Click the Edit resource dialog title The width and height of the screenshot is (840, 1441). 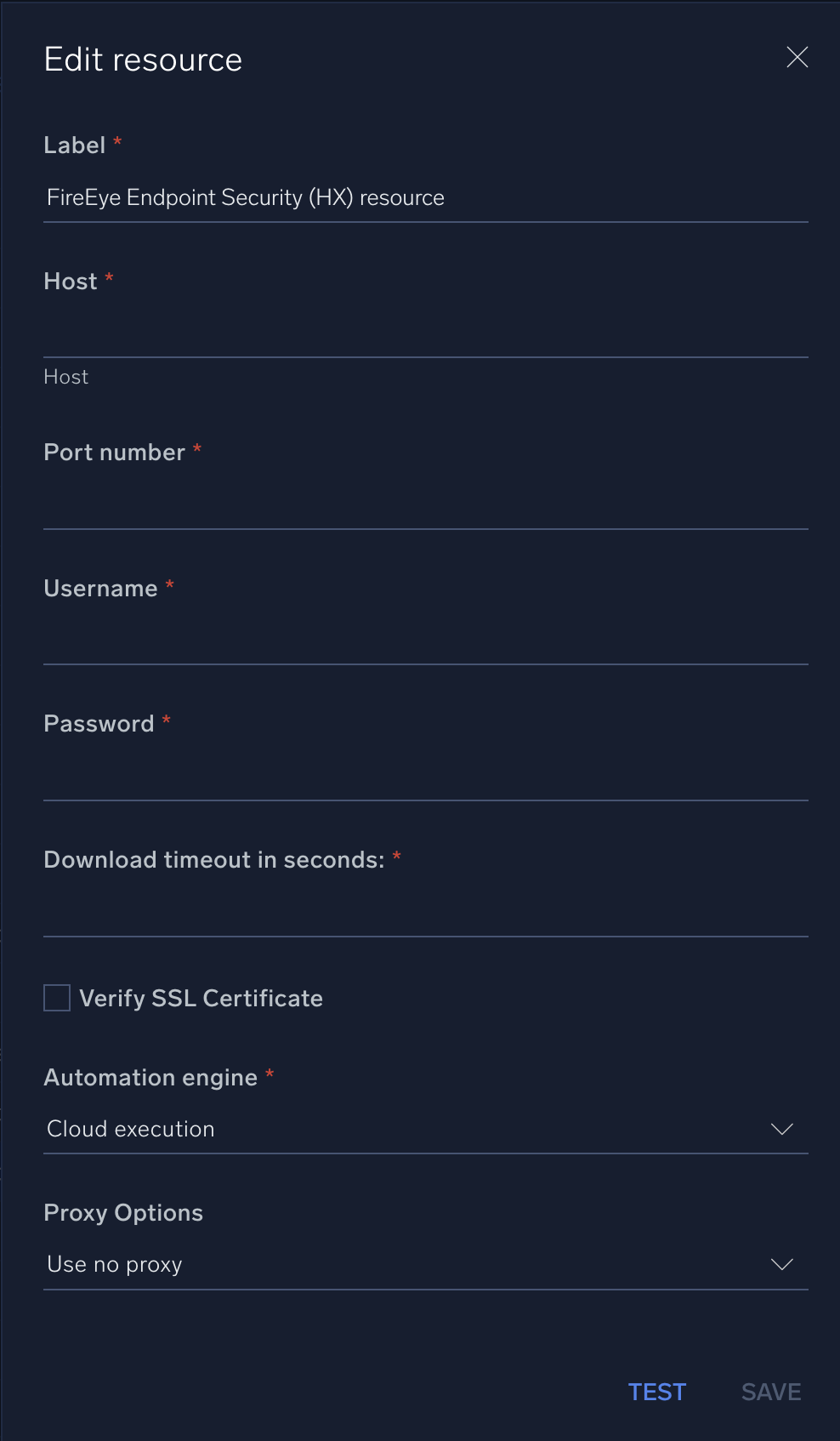143,59
